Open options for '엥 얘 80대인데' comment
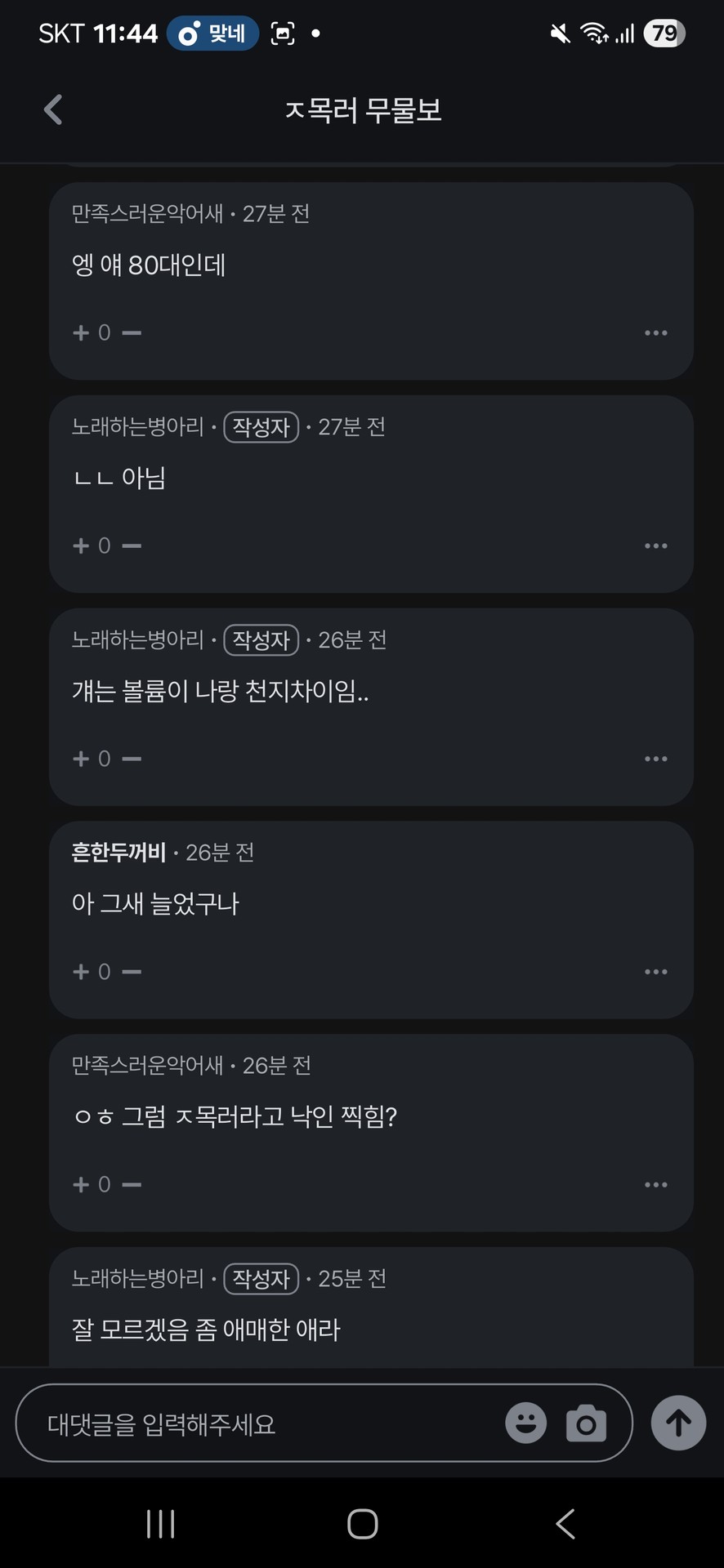This screenshot has width=724, height=1568. 655,332
